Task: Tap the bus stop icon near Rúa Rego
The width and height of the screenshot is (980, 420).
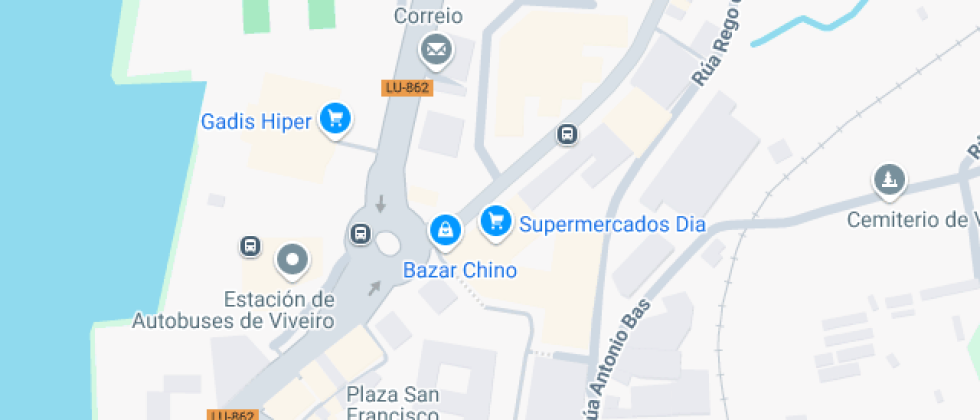Action: tap(567, 134)
